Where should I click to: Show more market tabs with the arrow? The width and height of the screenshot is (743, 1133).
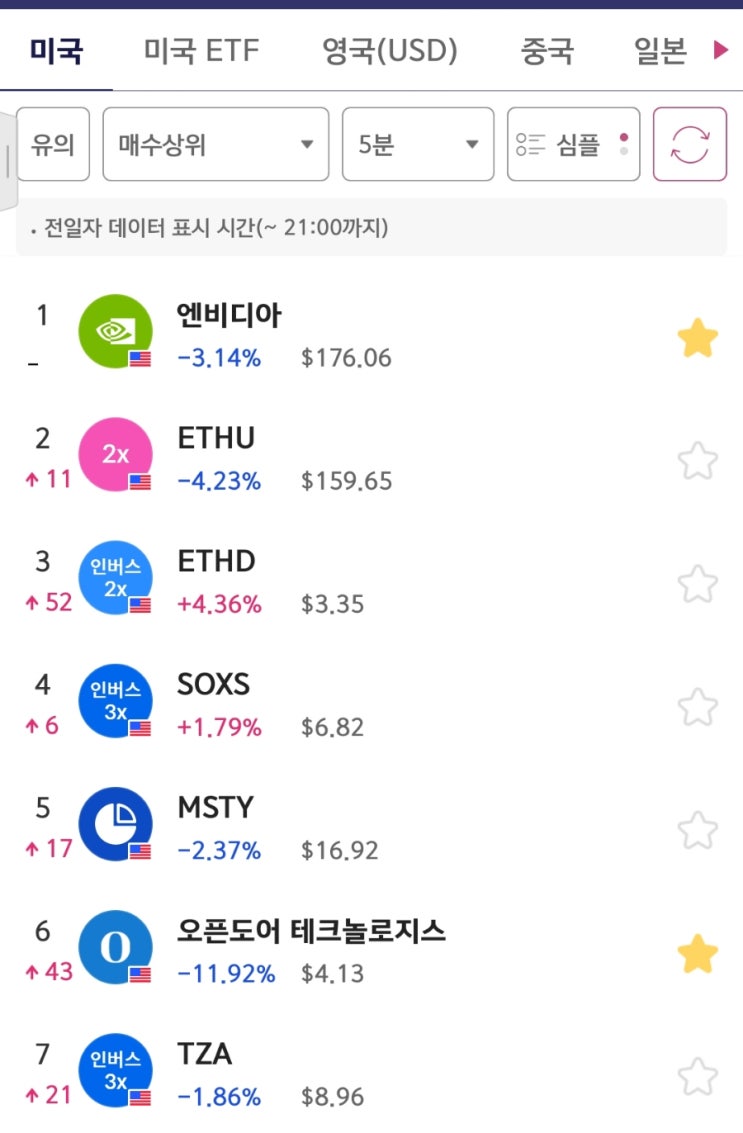720,50
